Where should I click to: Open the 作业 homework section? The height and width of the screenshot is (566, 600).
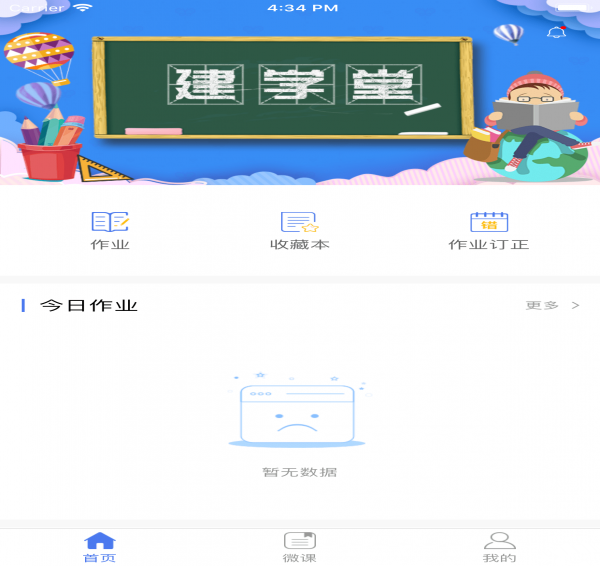tap(110, 230)
